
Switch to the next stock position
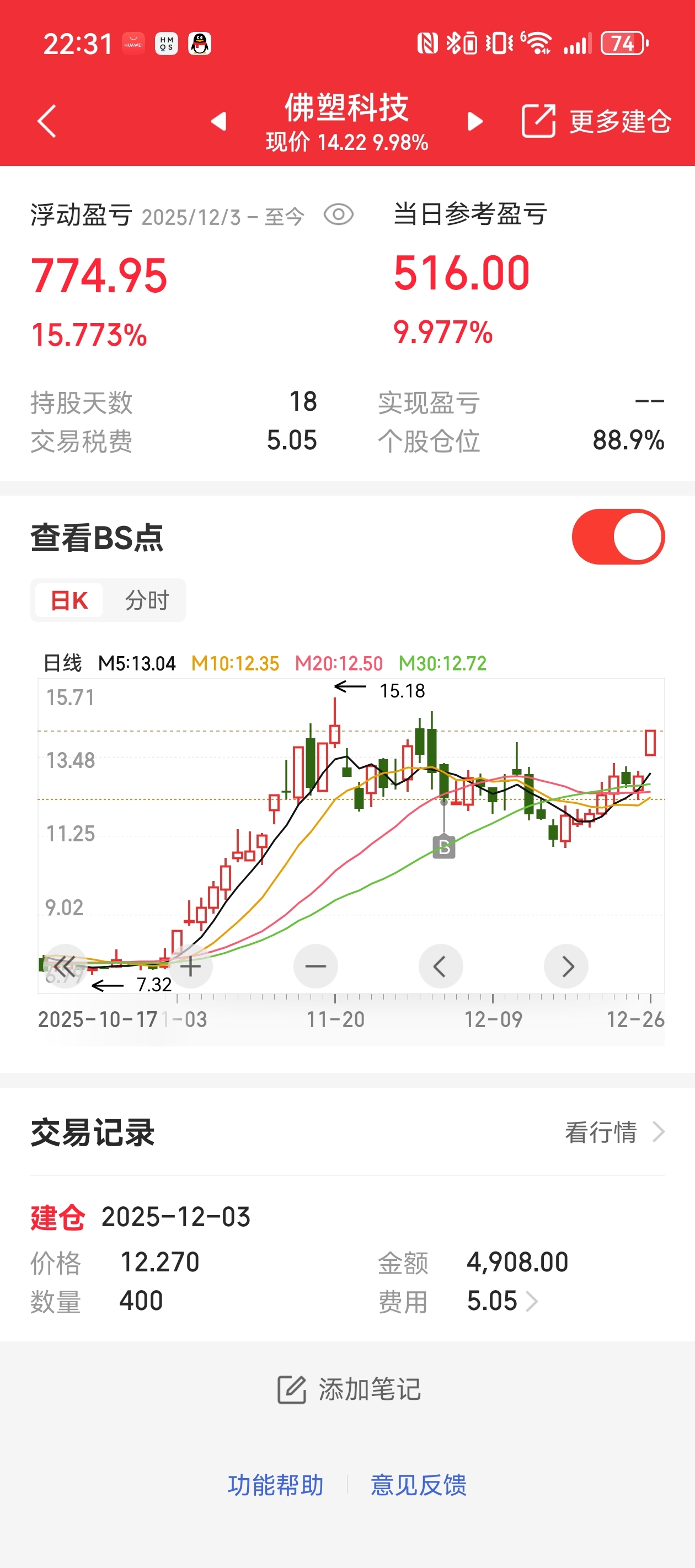[x=475, y=121]
